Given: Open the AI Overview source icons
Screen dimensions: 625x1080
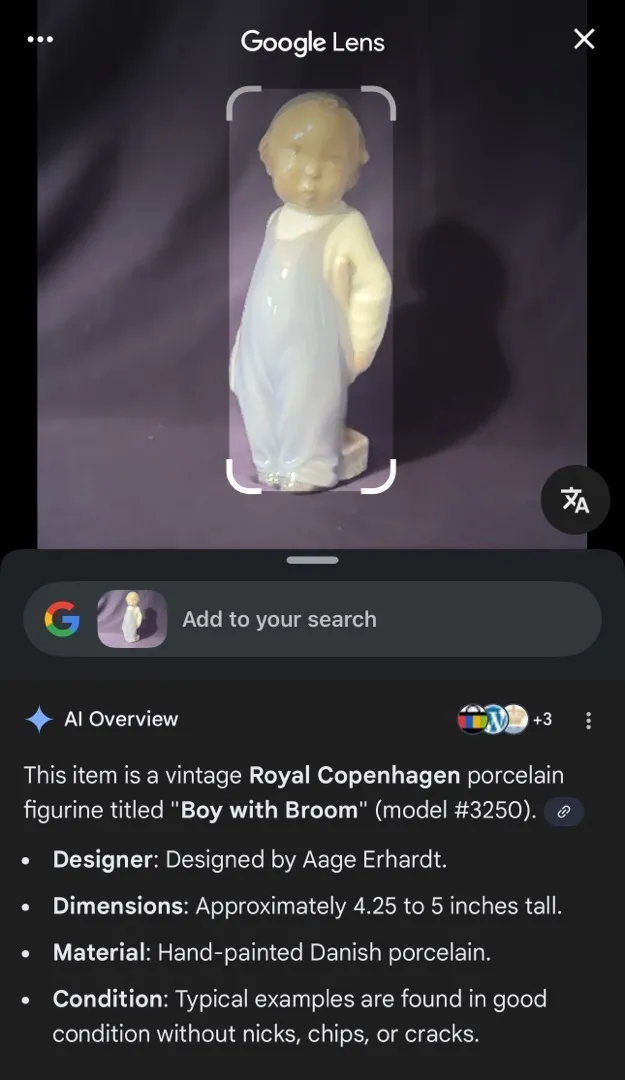Looking at the screenshot, I should (504, 719).
